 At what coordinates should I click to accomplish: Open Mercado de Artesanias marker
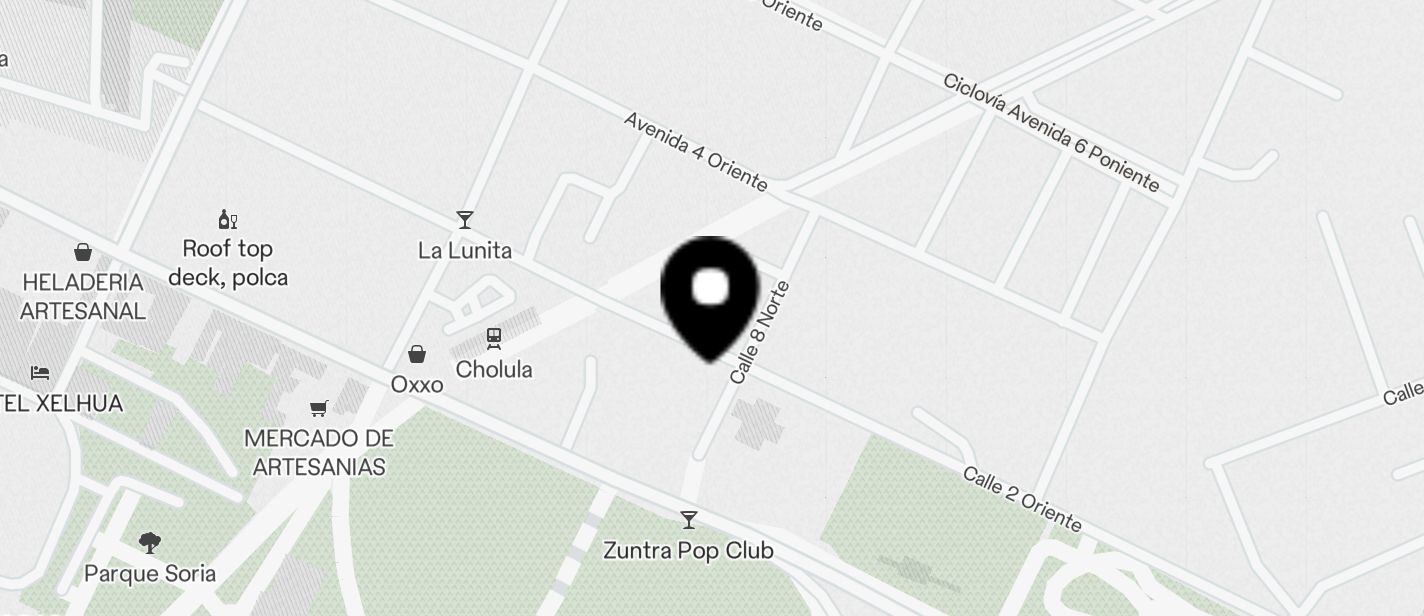click(319, 408)
